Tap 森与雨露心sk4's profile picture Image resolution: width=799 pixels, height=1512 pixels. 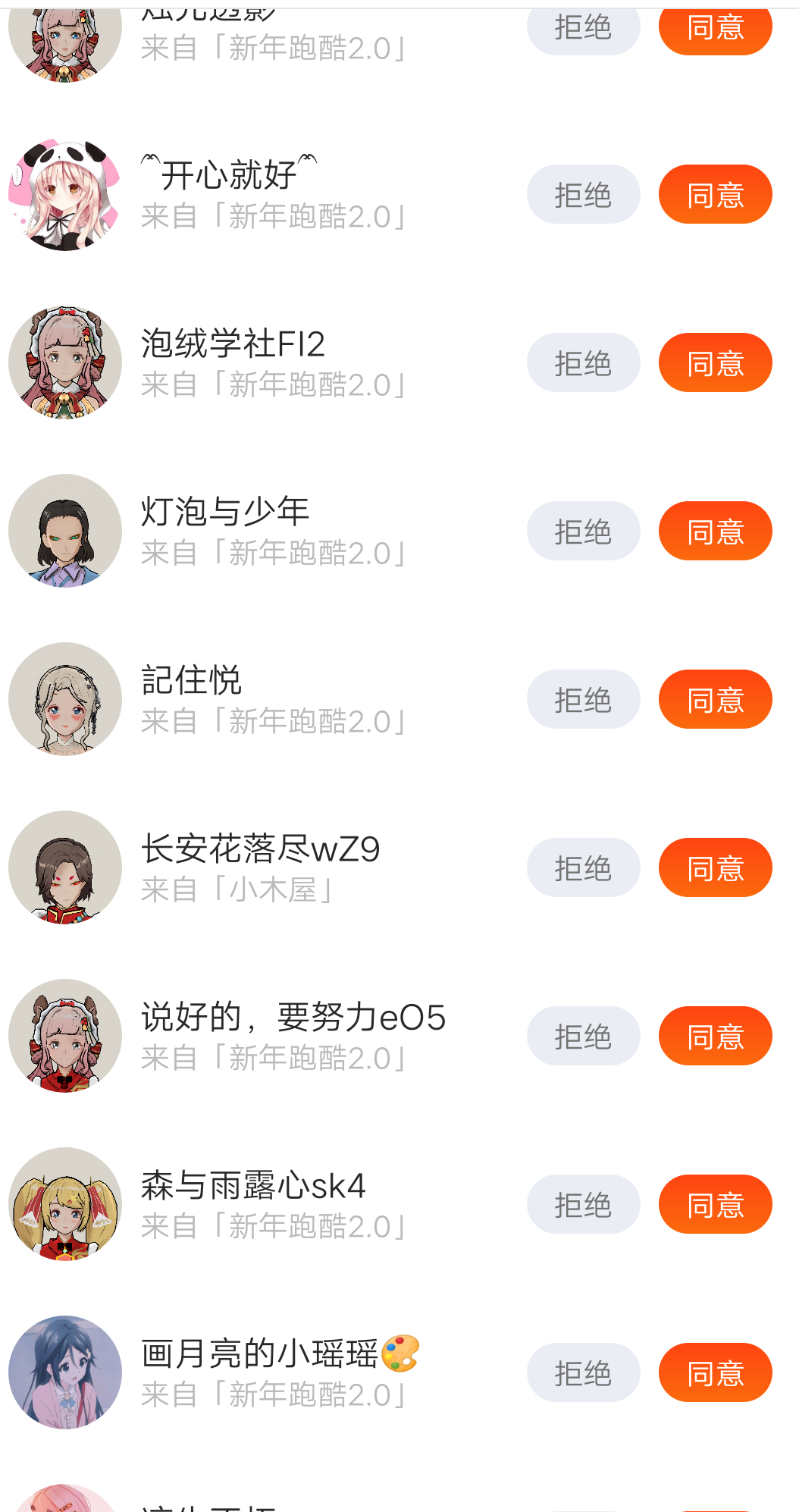pos(65,1204)
